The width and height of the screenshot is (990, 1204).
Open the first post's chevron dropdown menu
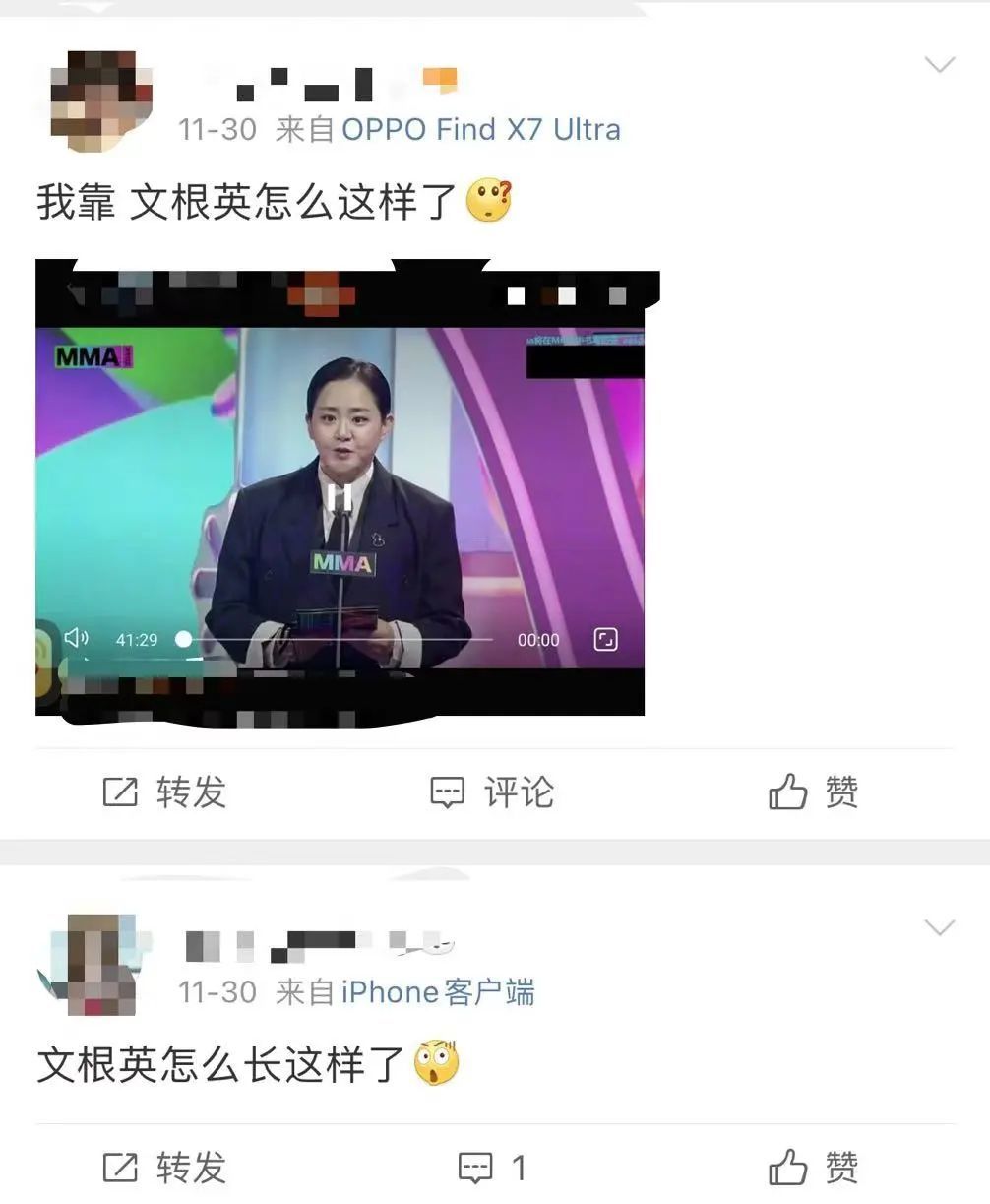tap(940, 66)
